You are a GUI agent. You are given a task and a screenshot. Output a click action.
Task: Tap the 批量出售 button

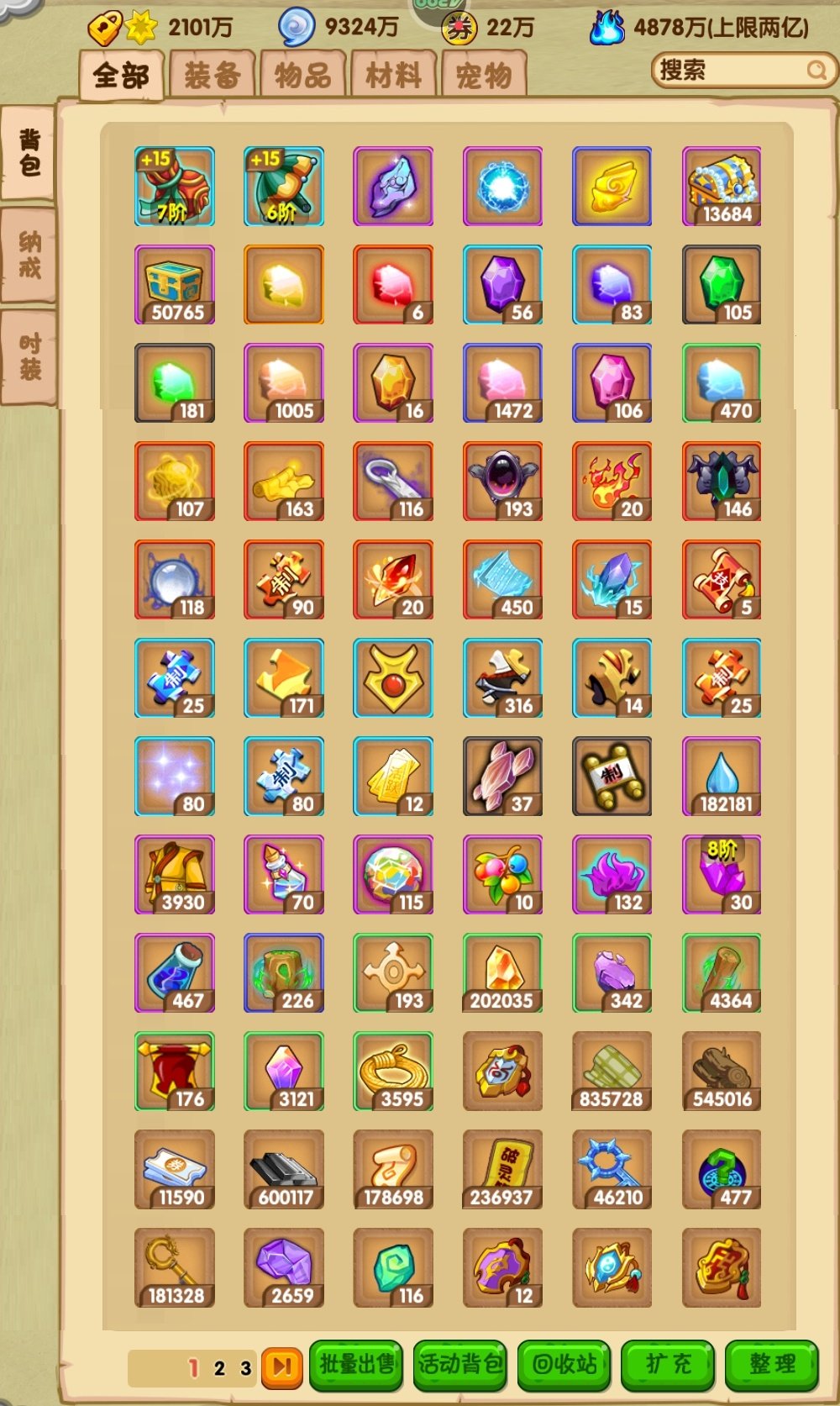pyautogui.click(x=356, y=1363)
